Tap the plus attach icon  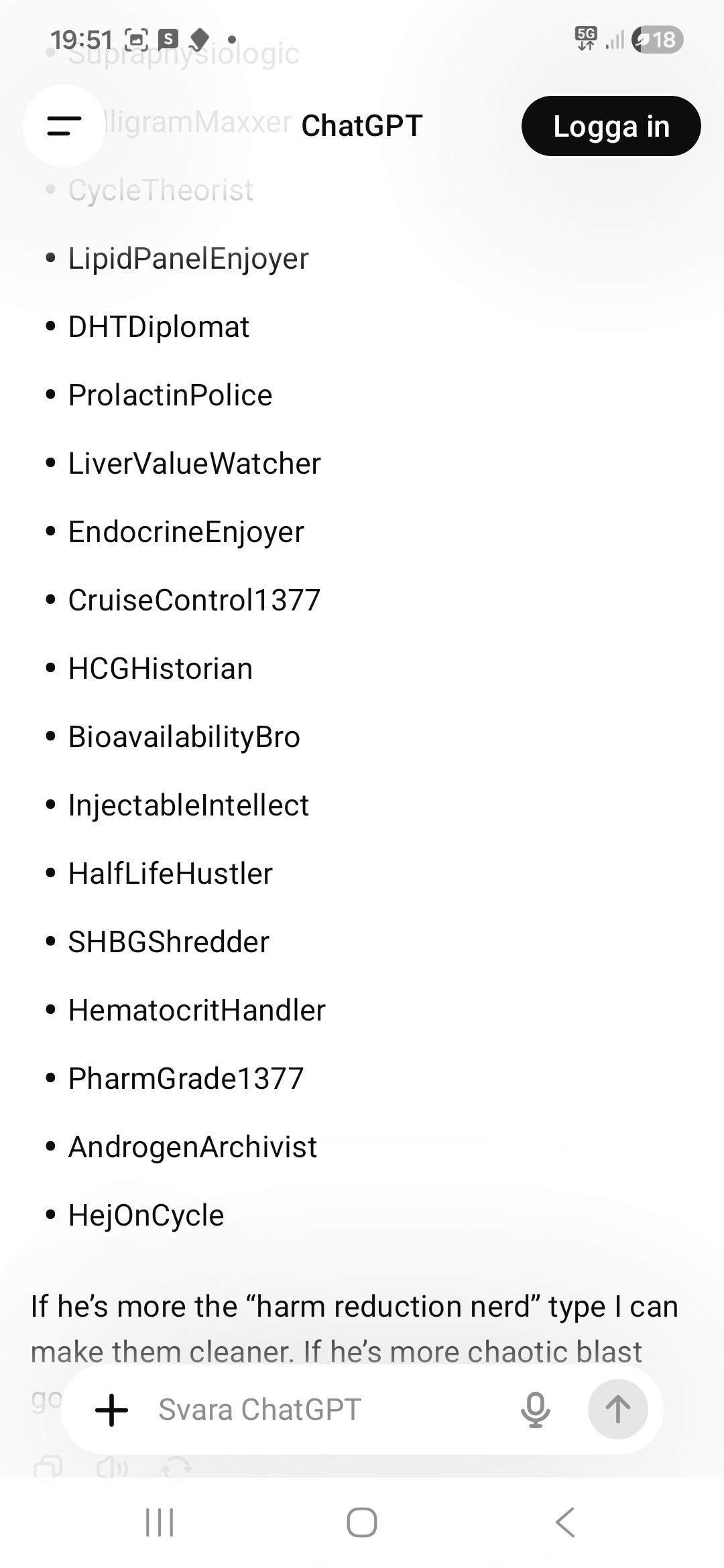111,1409
